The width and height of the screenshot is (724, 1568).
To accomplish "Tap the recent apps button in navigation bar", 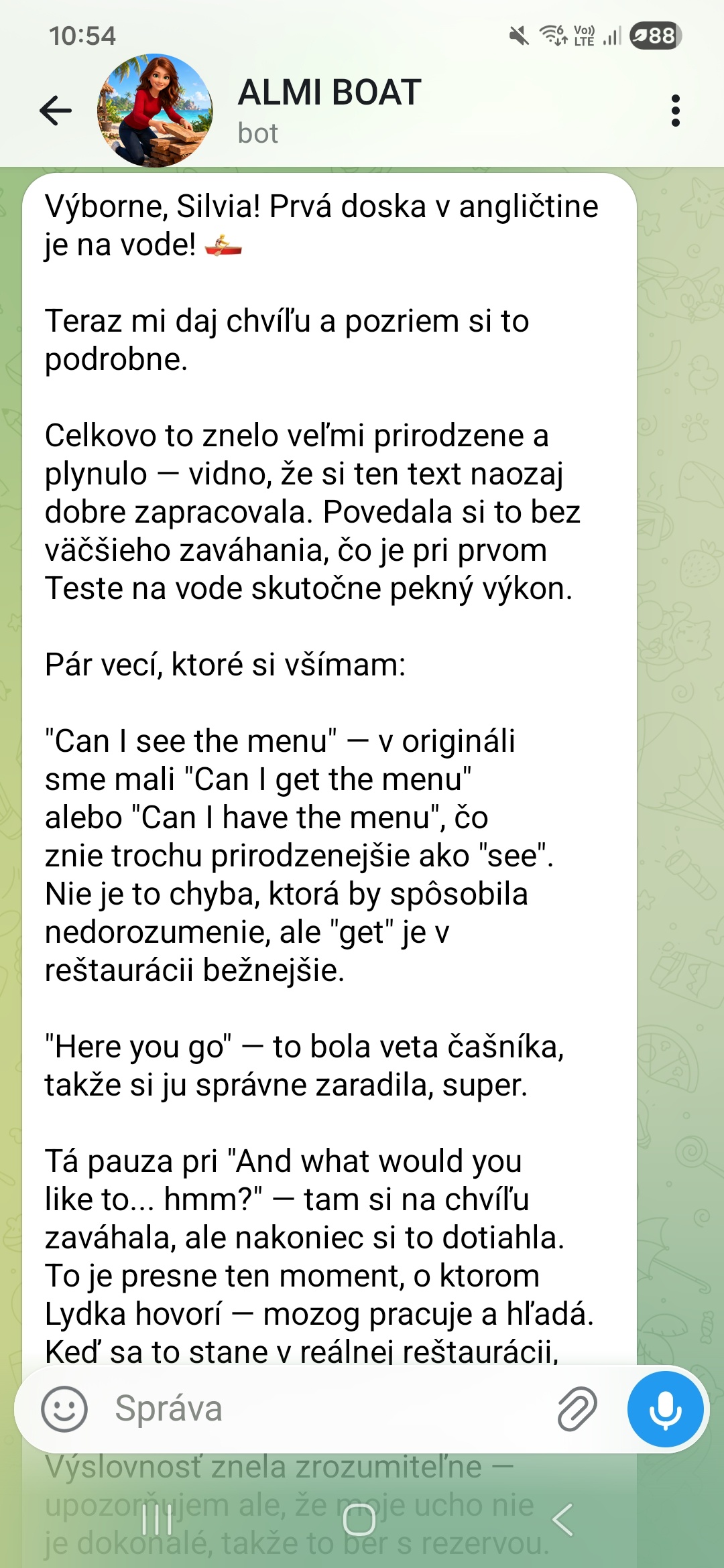I will click(x=156, y=1518).
